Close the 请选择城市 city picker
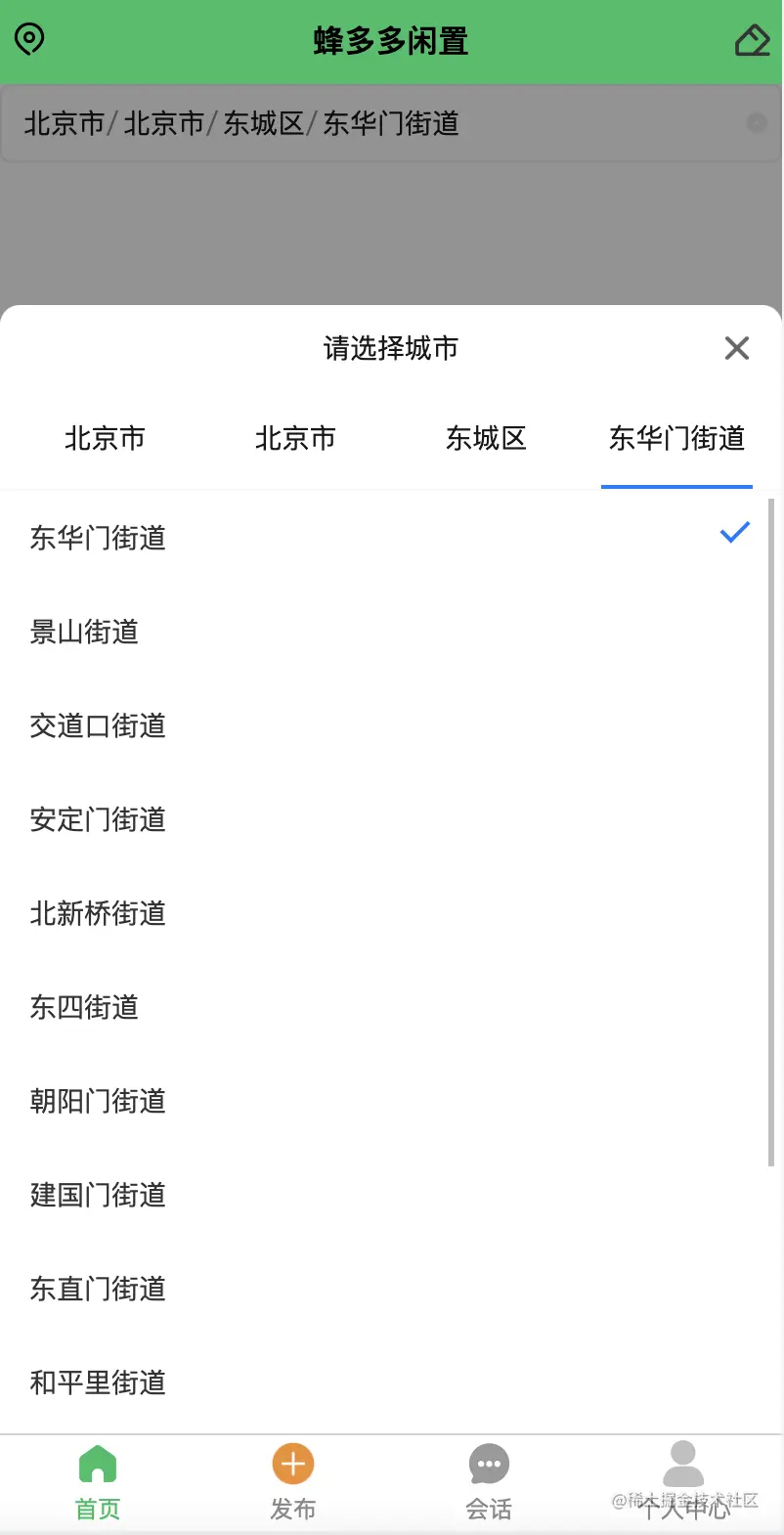The height and width of the screenshot is (1535, 784). tap(736, 348)
